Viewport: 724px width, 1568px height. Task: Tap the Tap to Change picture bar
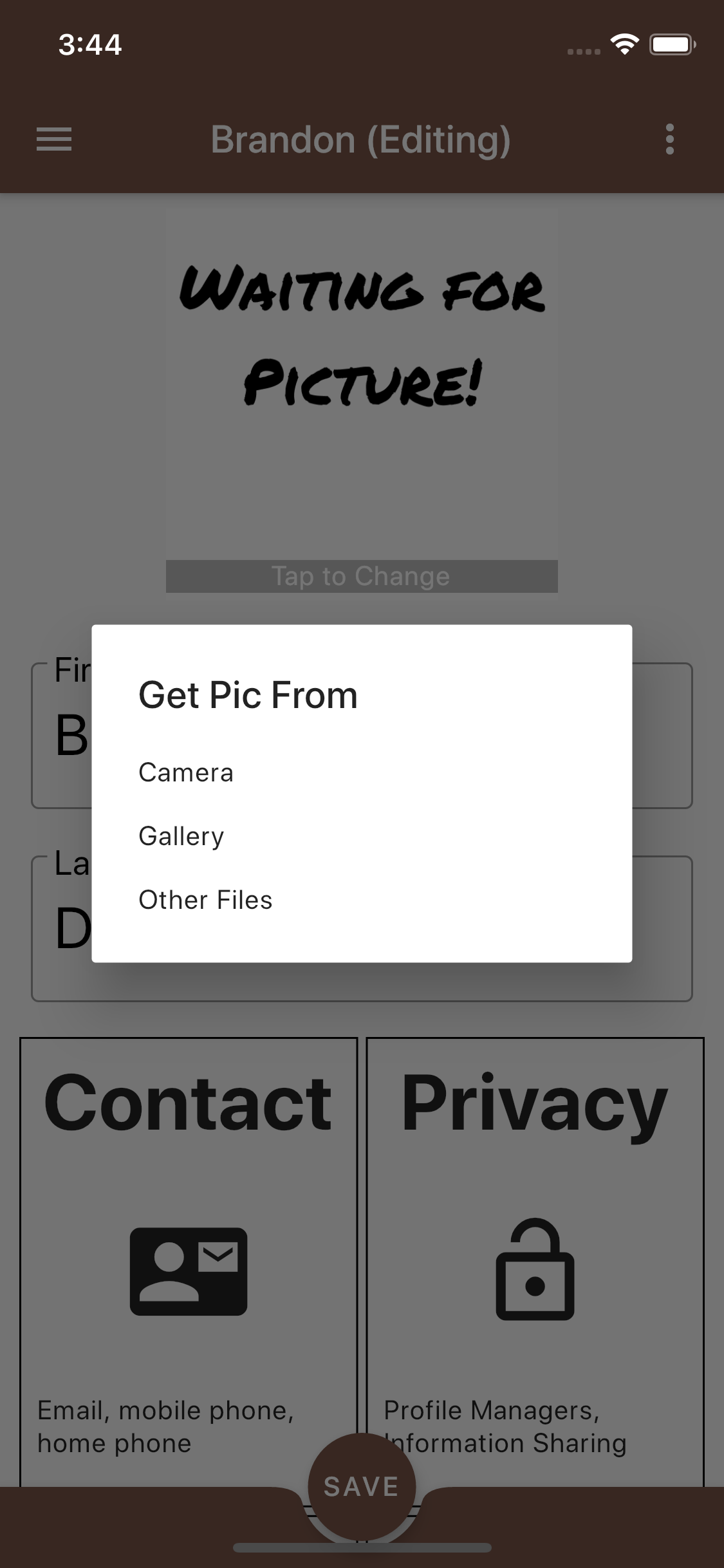click(362, 576)
